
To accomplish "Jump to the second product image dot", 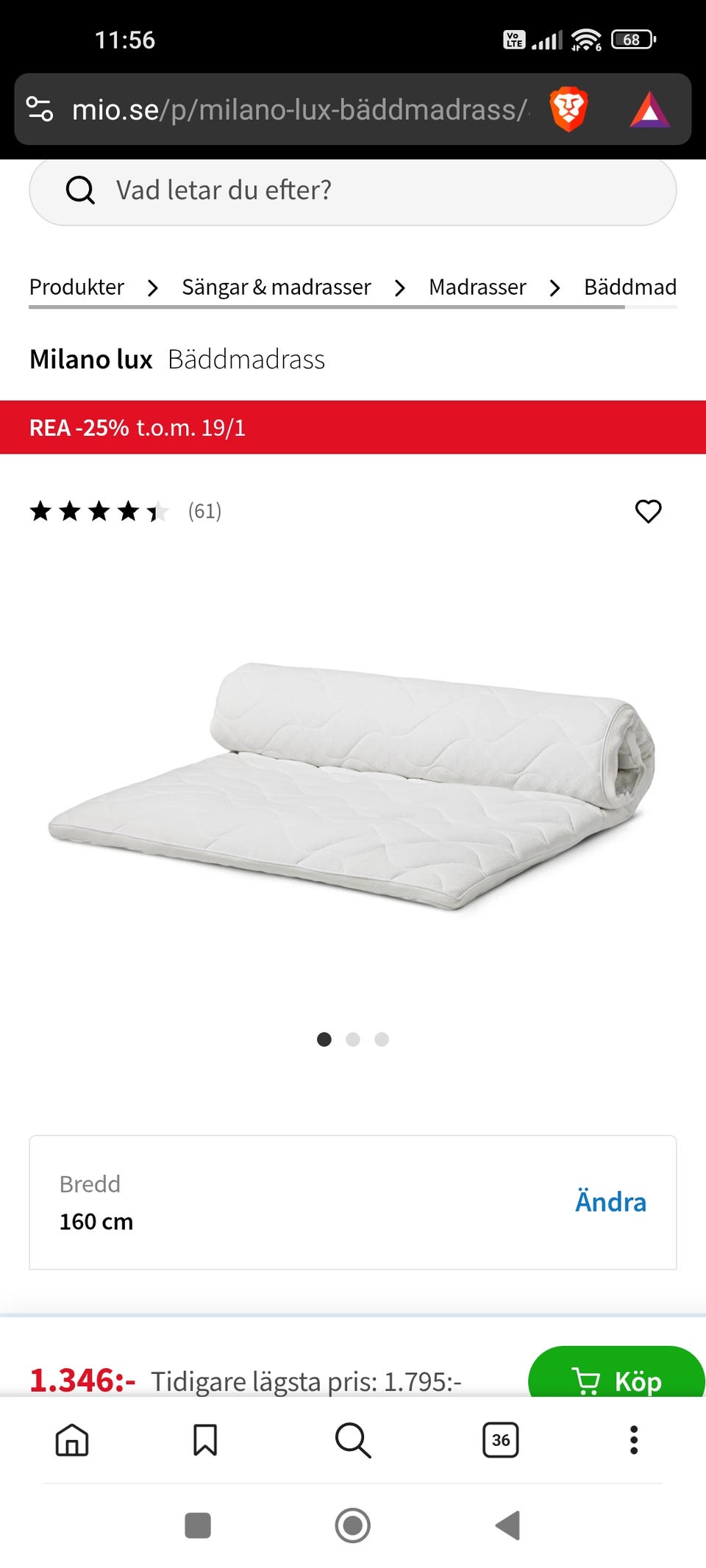I will pyautogui.click(x=353, y=1039).
